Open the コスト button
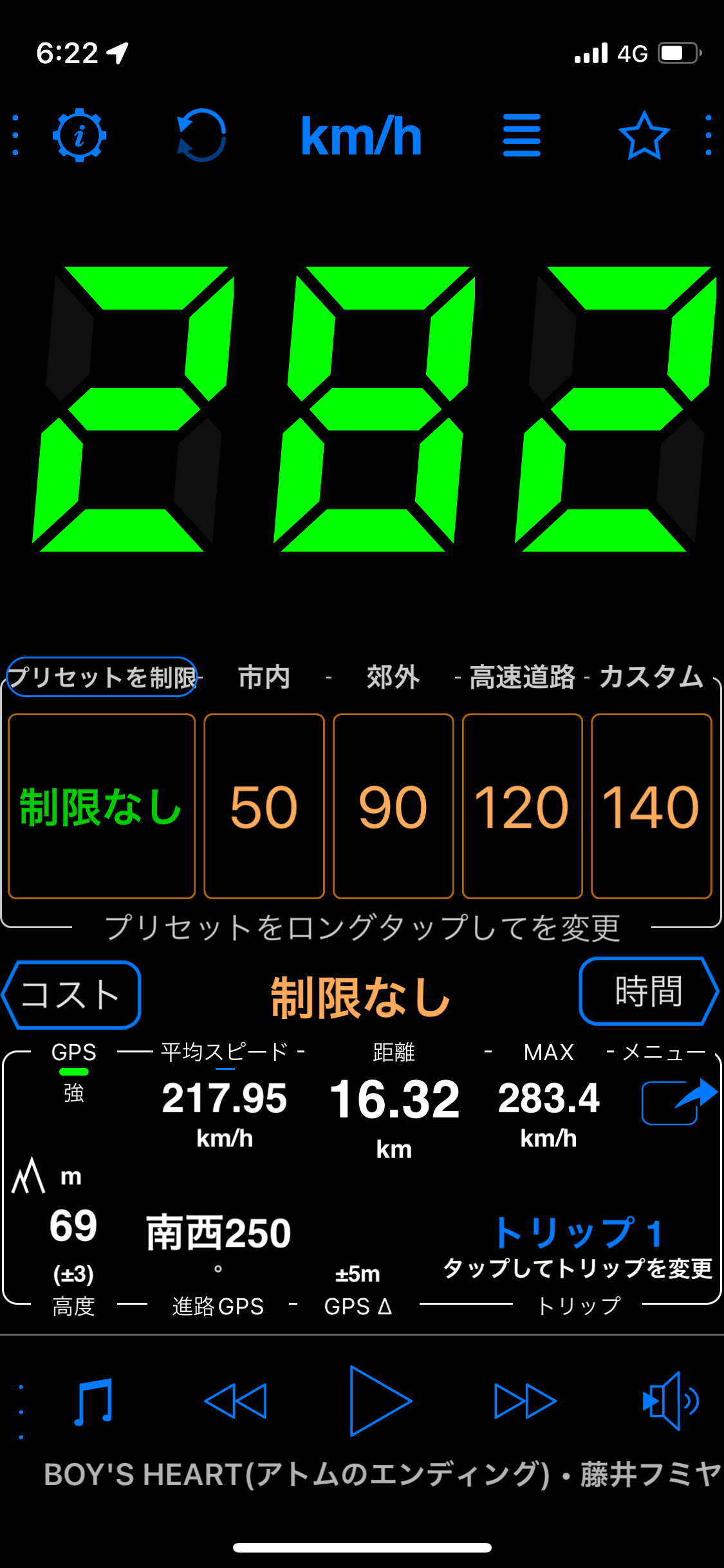The image size is (724, 1568). pos(71,994)
